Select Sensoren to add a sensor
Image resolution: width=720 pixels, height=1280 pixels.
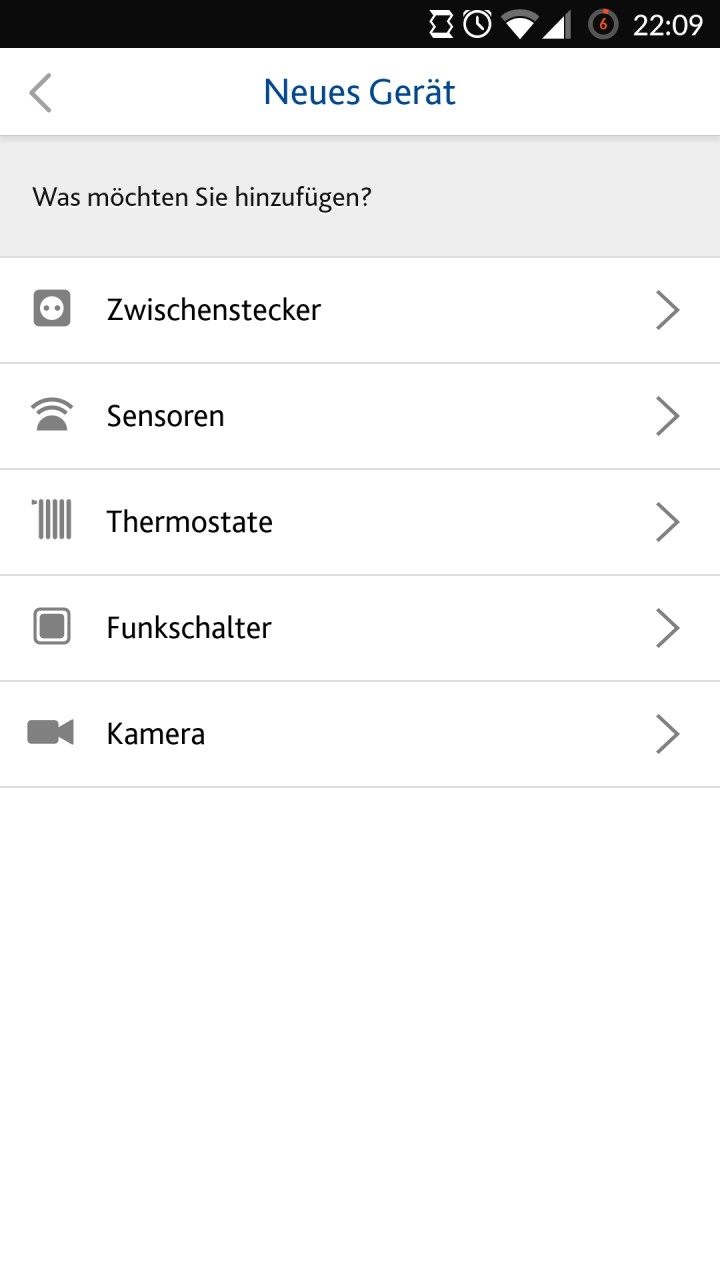point(360,416)
